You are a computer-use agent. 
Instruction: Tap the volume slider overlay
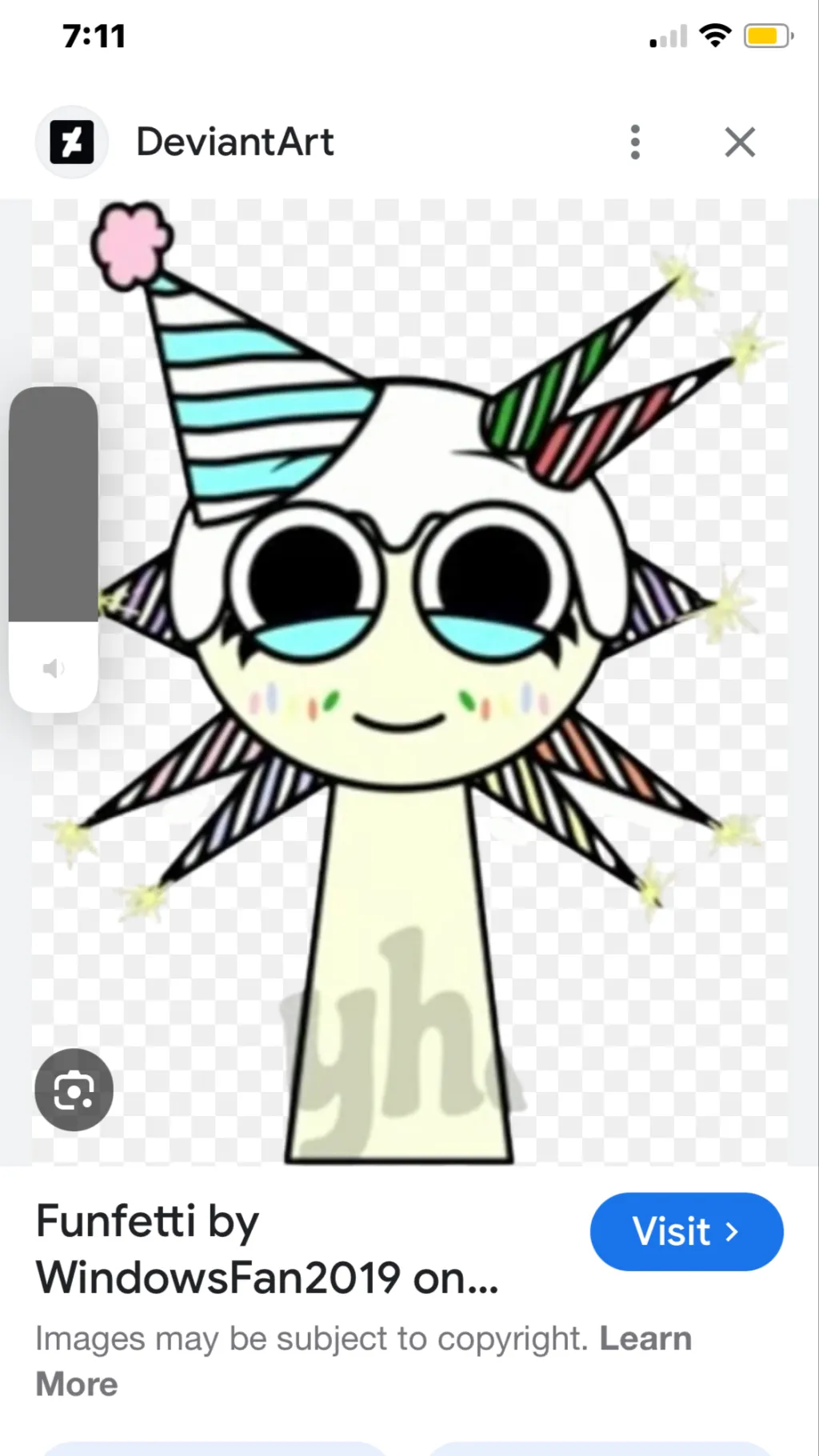54,549
